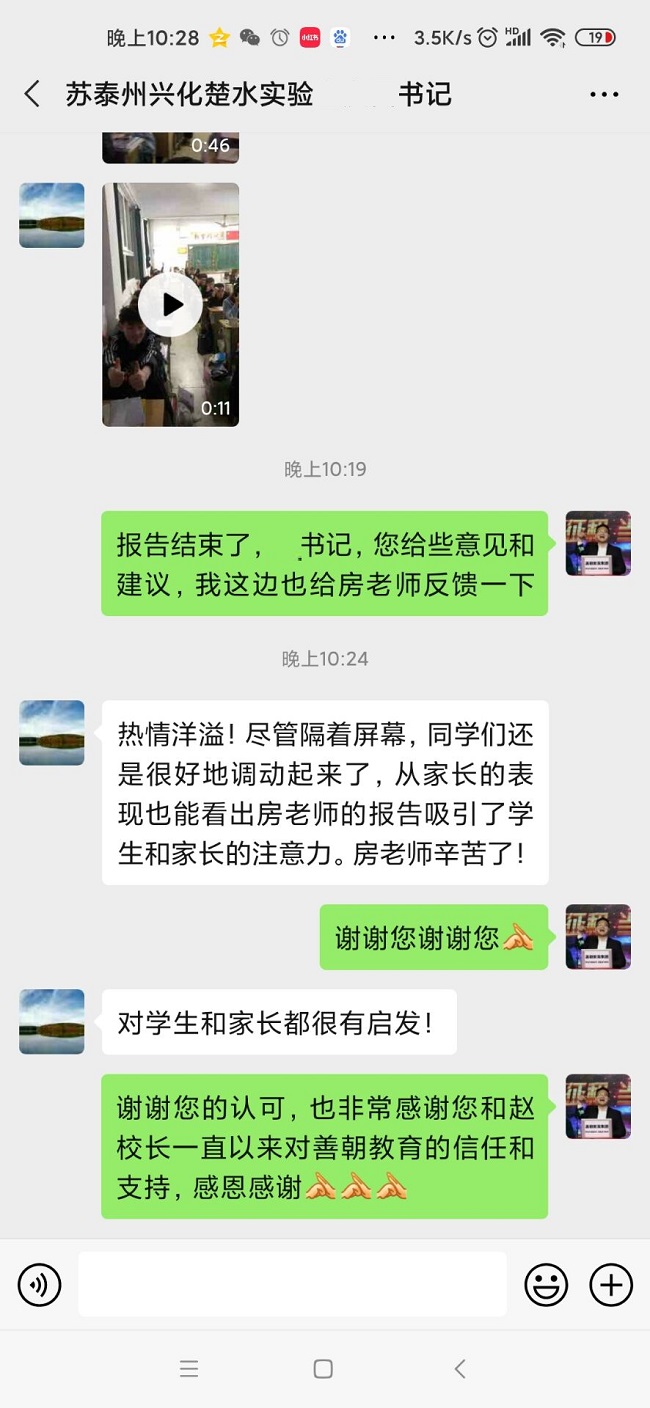The image size is (650, 1408).
Task: Open the chat's three-dot overflow menu
Action: tap(604, 95)
